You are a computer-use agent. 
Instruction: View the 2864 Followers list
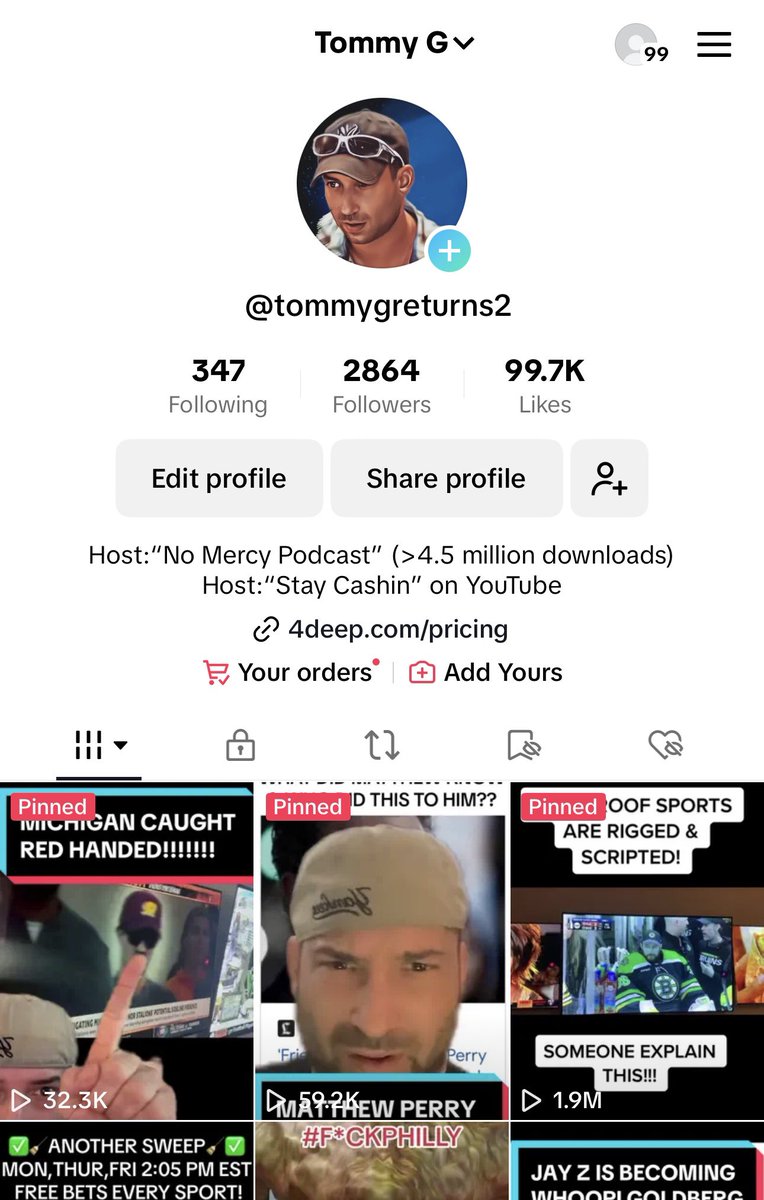[381, 386]
